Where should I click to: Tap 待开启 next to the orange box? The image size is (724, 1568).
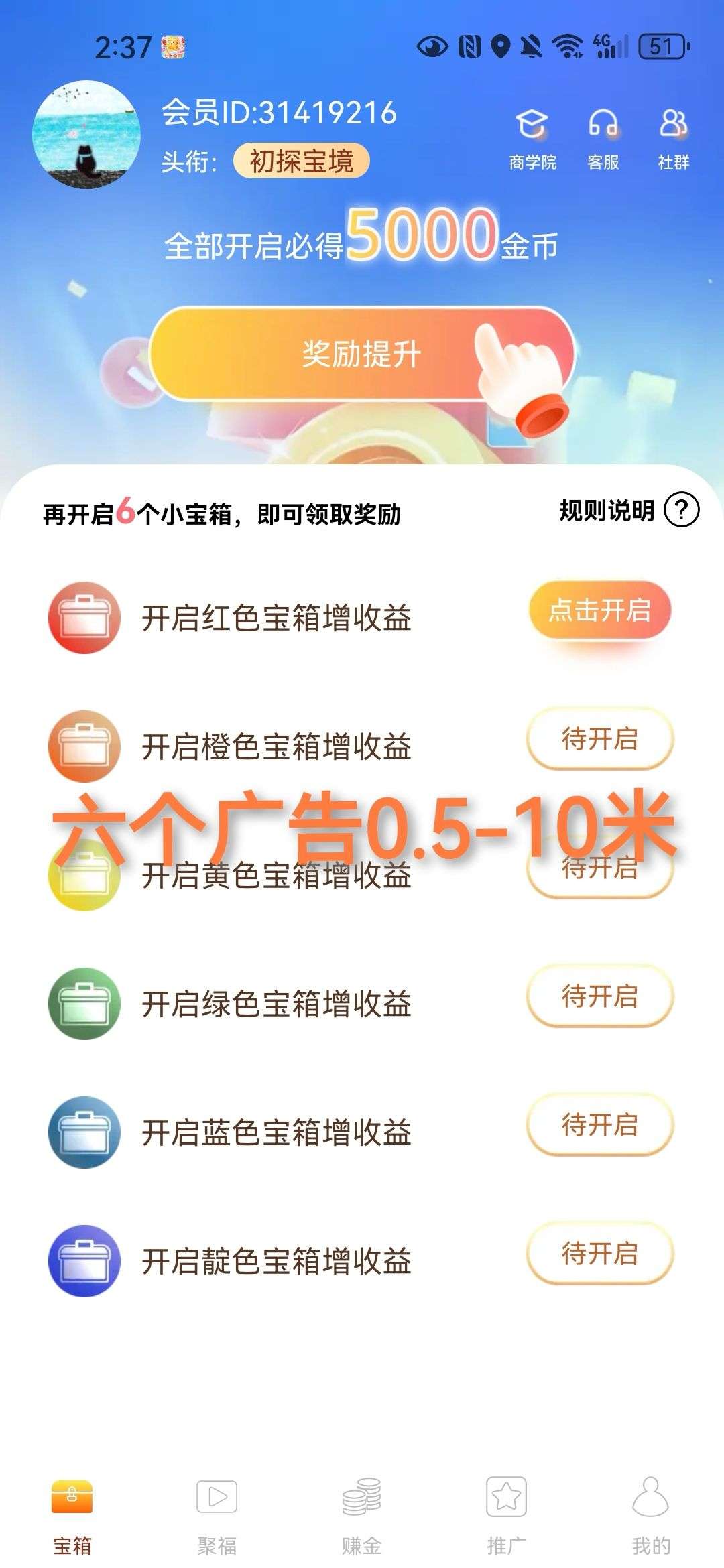tap(600, 739)
